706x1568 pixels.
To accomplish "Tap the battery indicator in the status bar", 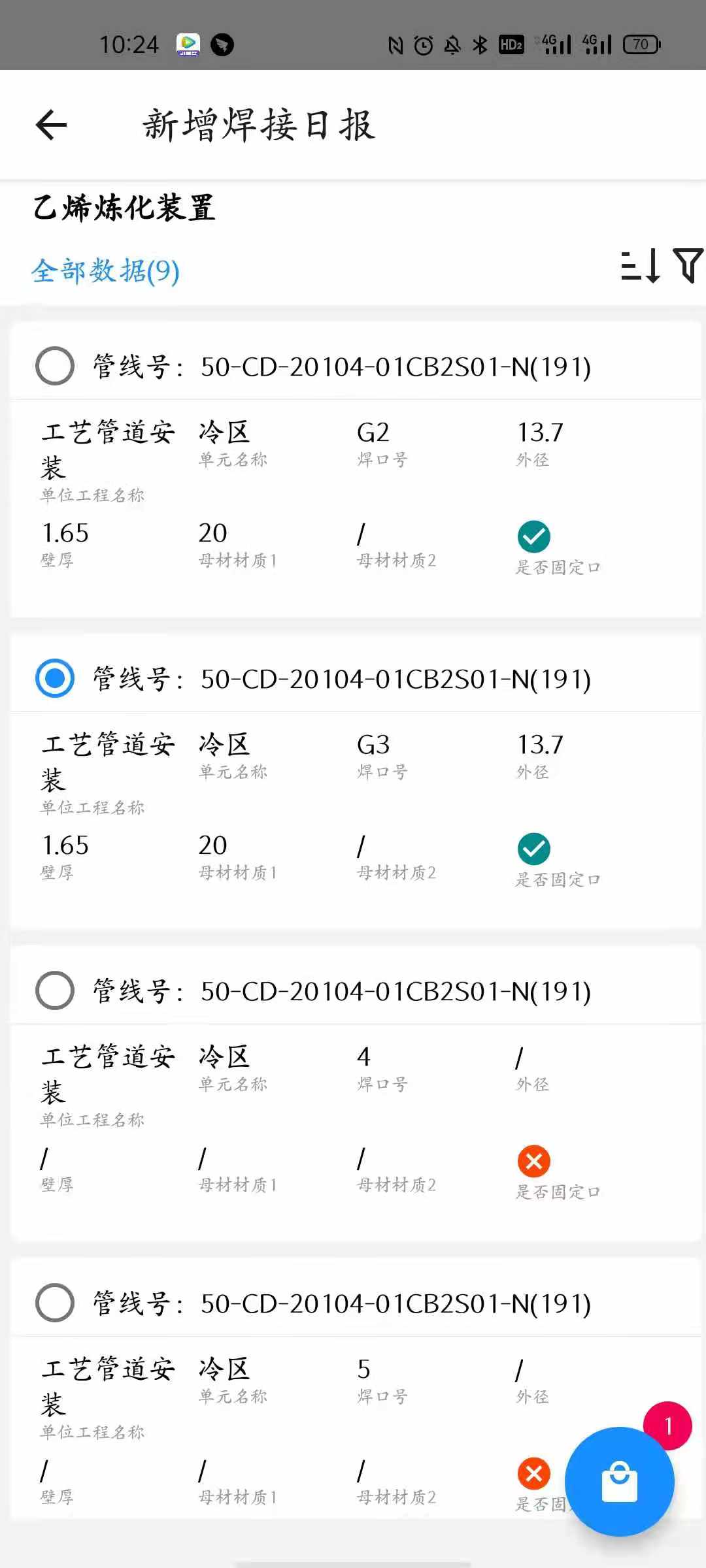I will (x=641, y=44).
